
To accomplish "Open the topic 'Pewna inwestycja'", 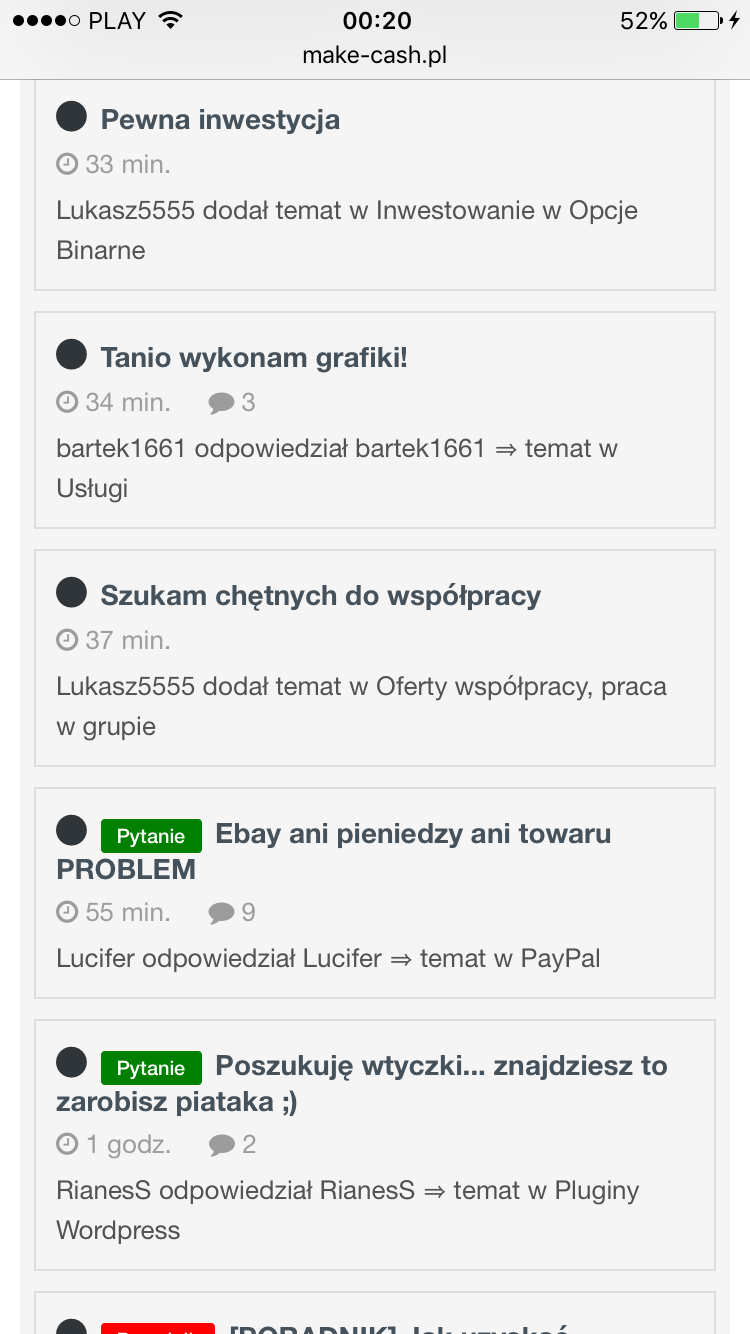I will (x=220, y=120).
